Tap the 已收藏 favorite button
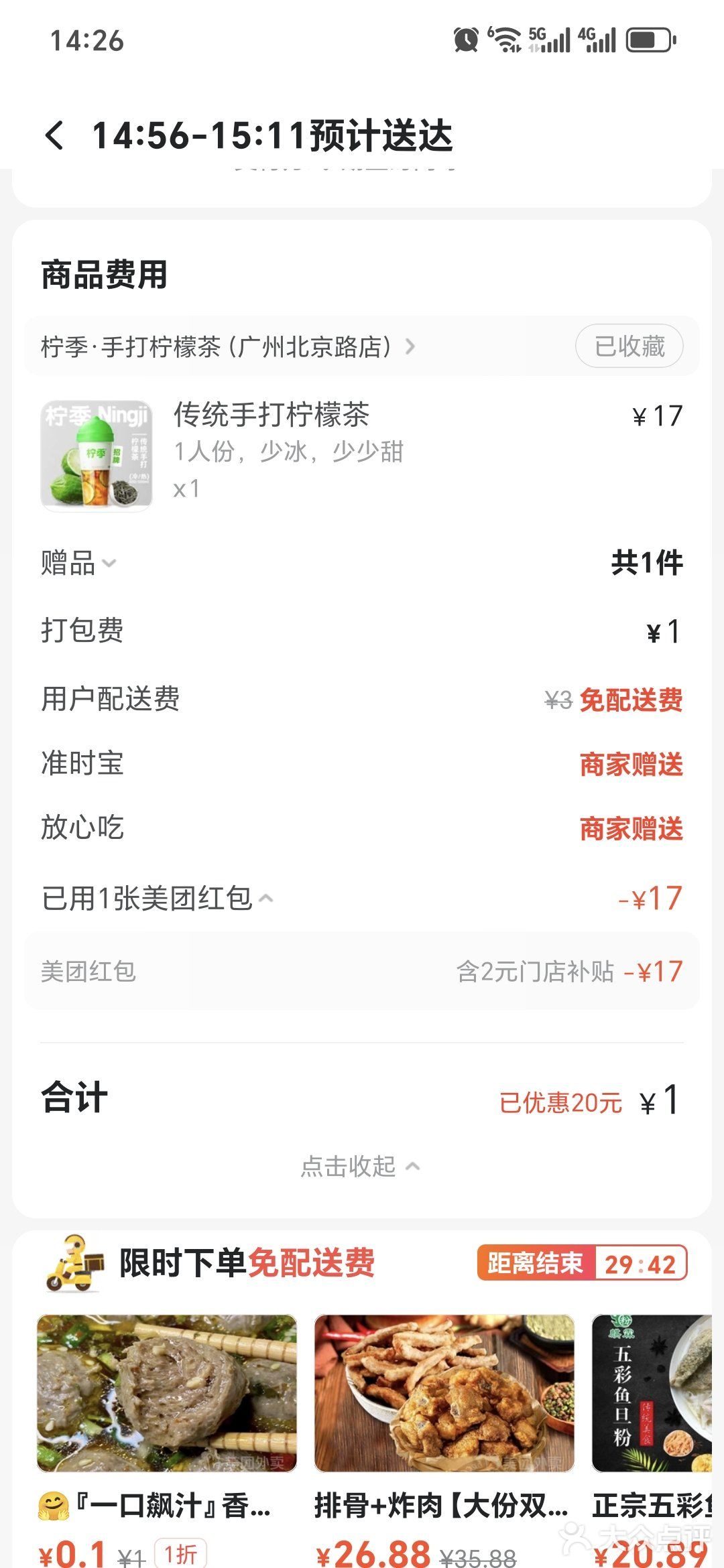Image resolution: width=724 pixels, height=1568 pixels. 629,346
